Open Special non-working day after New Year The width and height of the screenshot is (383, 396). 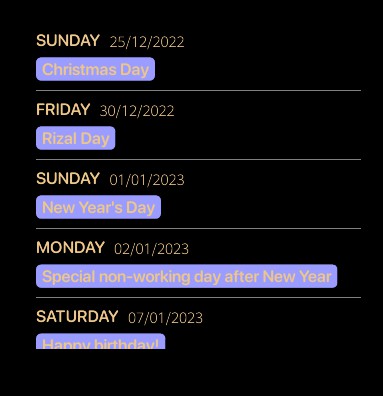[x=187, y=276]
